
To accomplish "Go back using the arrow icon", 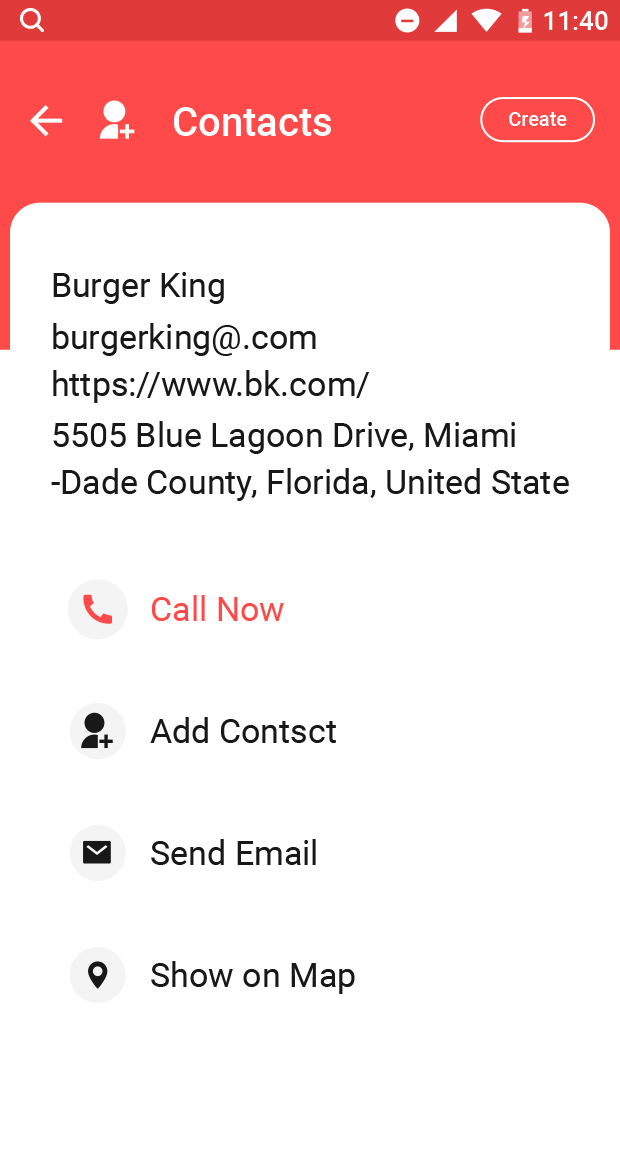I will click(x=46, y=121).
